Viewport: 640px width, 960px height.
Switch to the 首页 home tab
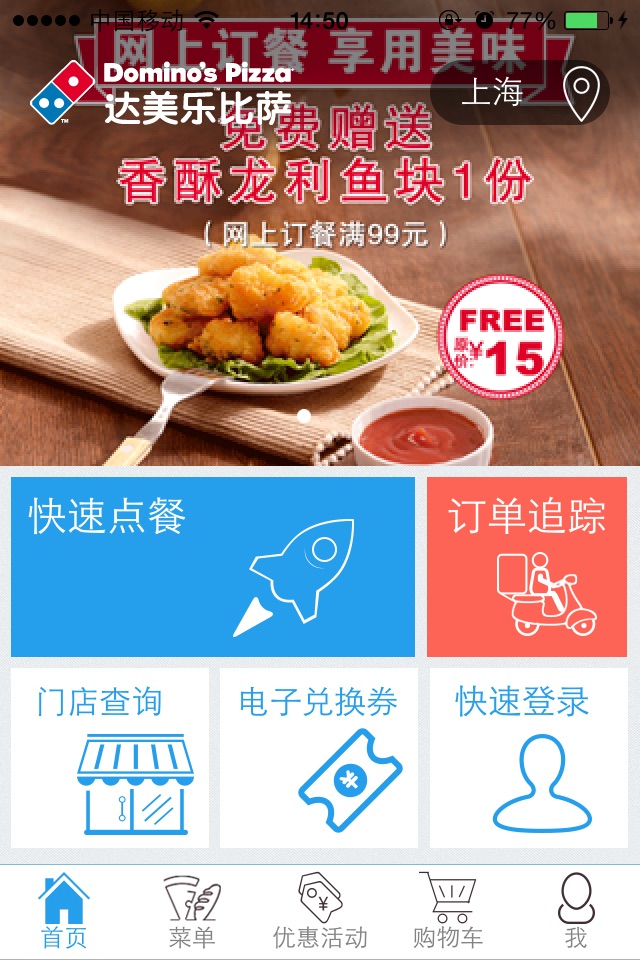pos(64,911)
